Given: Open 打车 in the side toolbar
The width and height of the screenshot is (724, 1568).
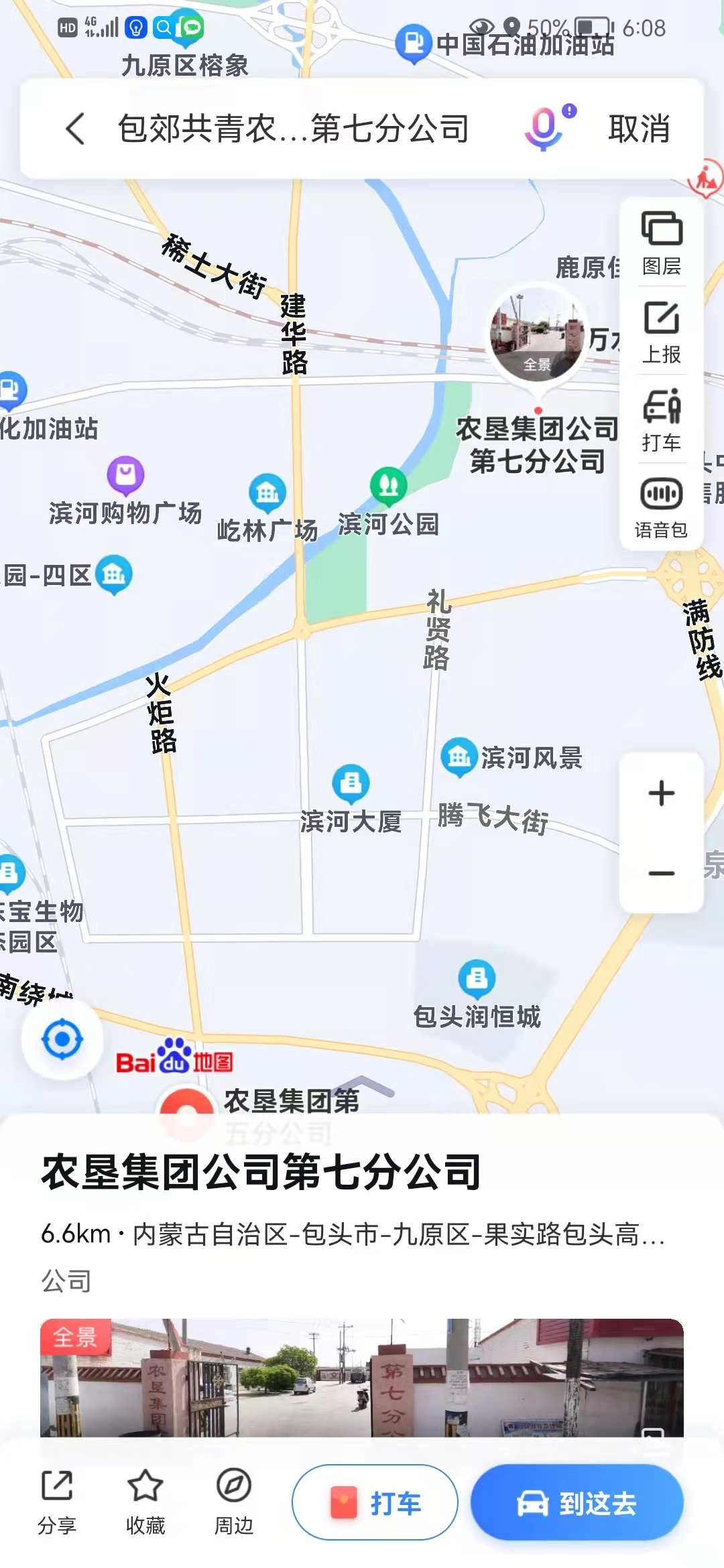Looking at the screenshot, I should coord(661,419).
